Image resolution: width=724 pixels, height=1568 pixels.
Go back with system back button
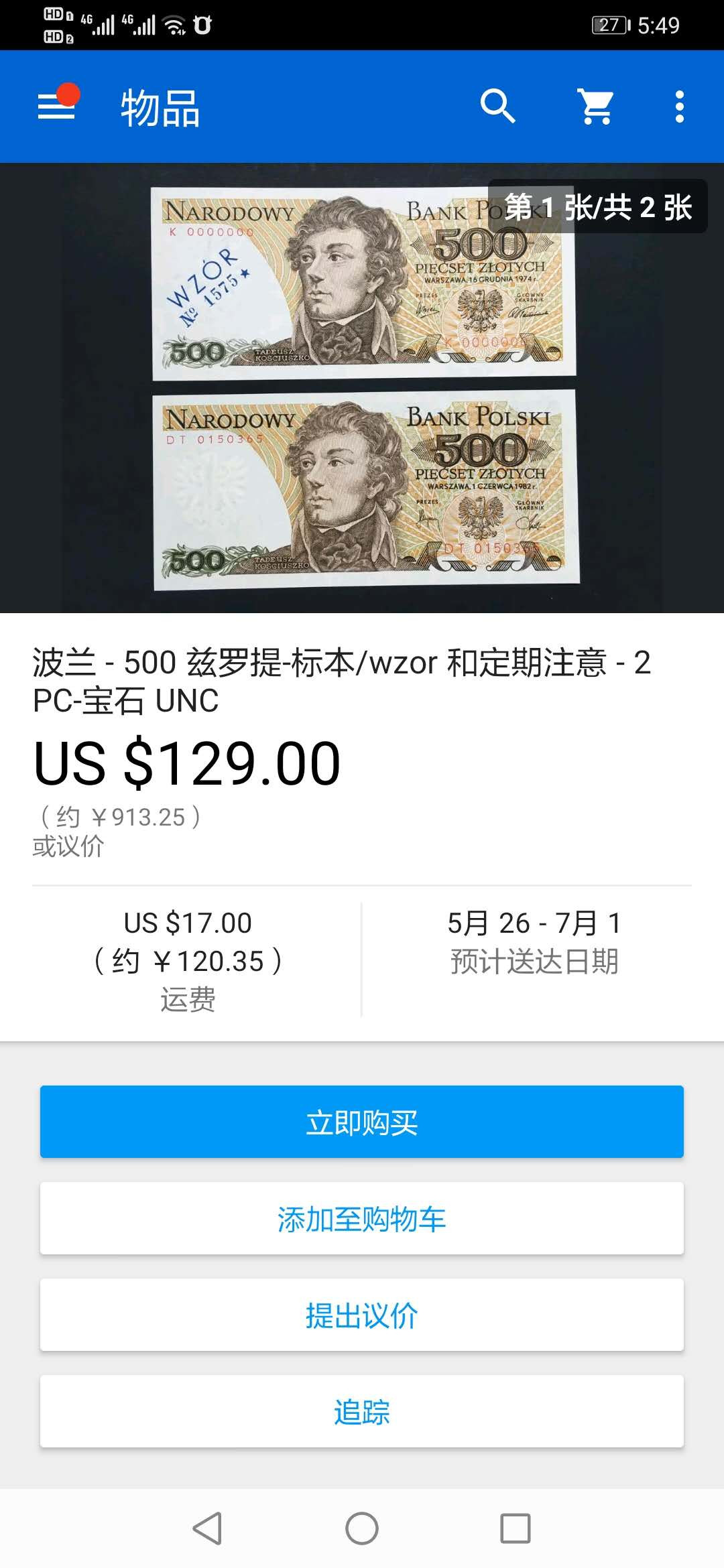coord(207,1528)
